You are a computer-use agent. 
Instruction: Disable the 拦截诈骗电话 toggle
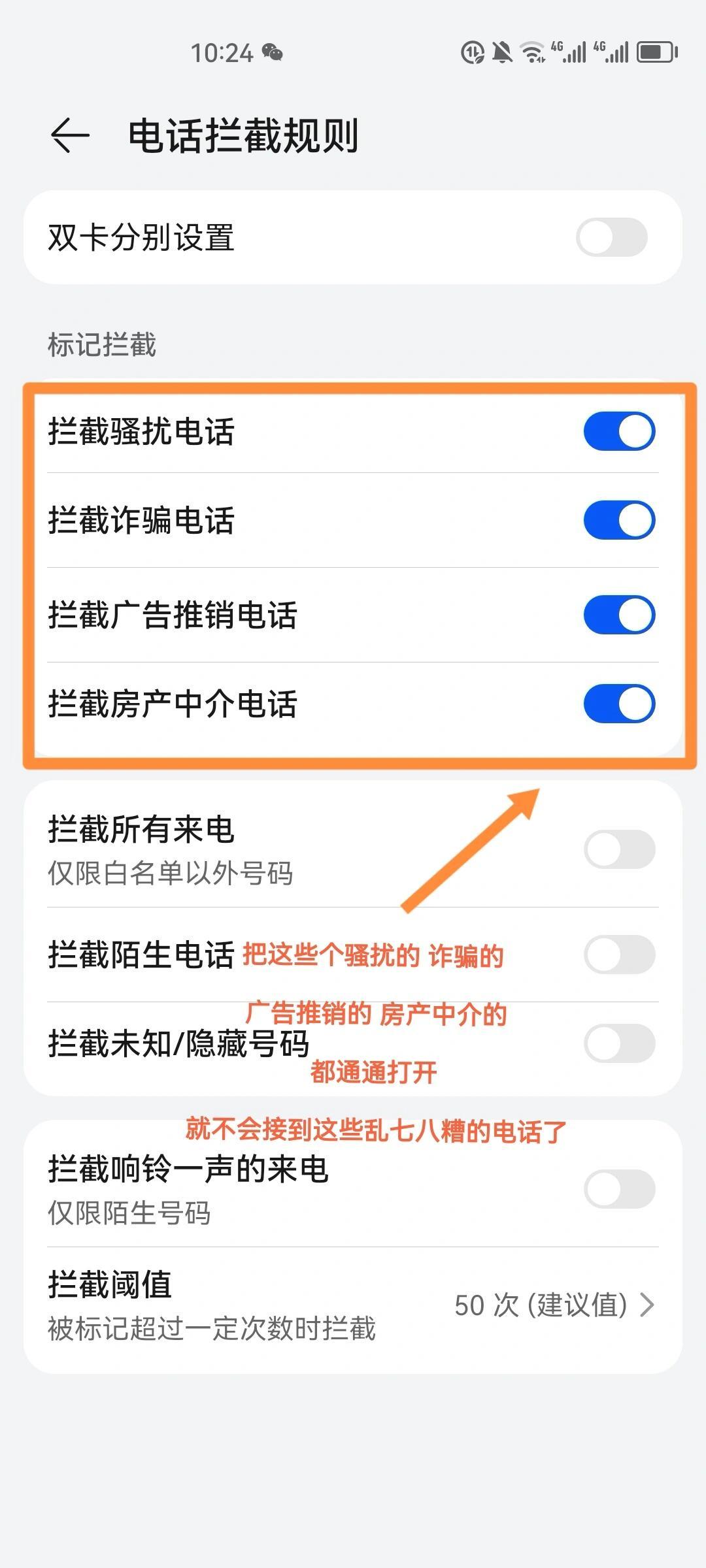[x=619, y=520]
